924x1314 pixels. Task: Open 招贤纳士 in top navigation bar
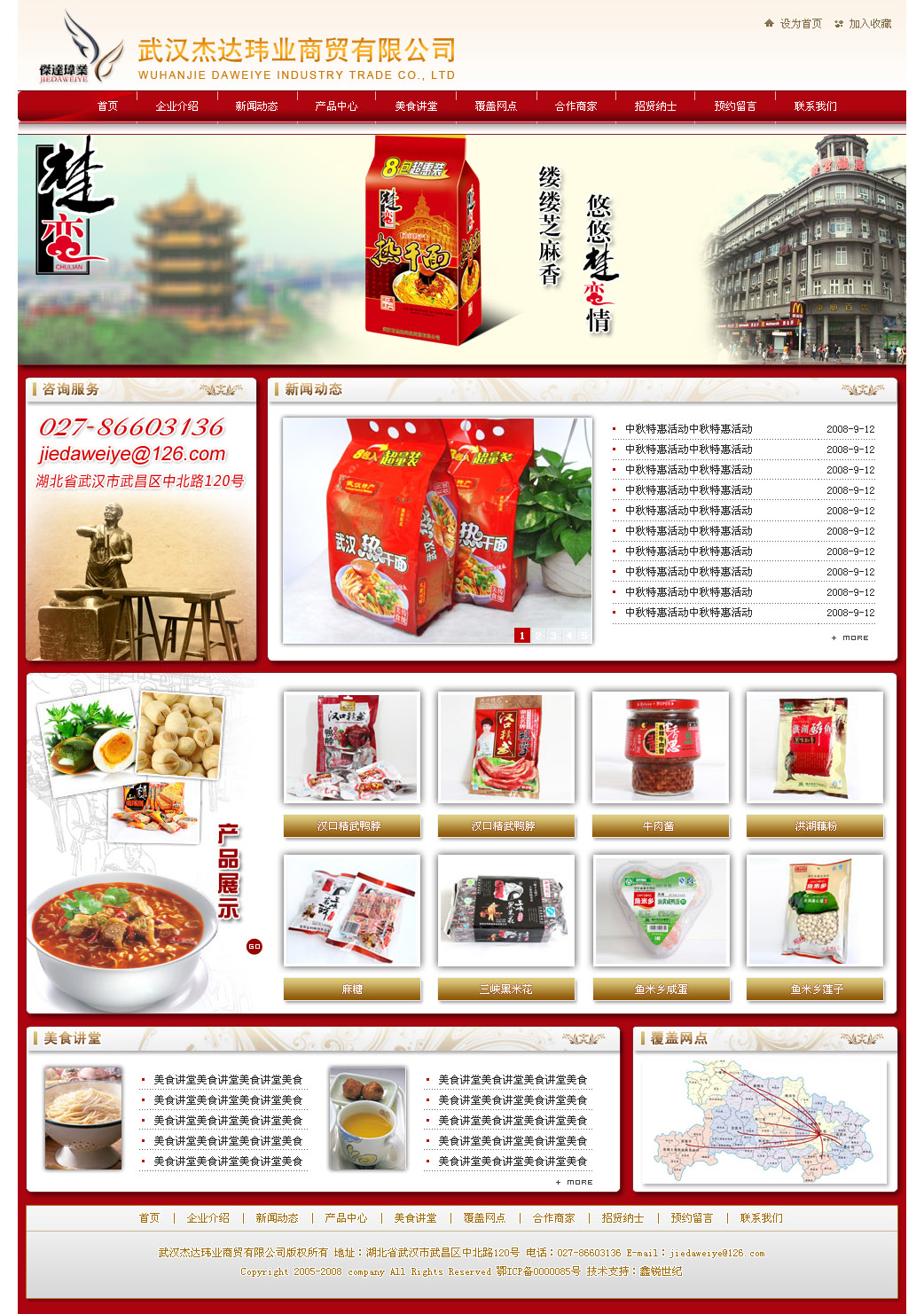[656, 106]
